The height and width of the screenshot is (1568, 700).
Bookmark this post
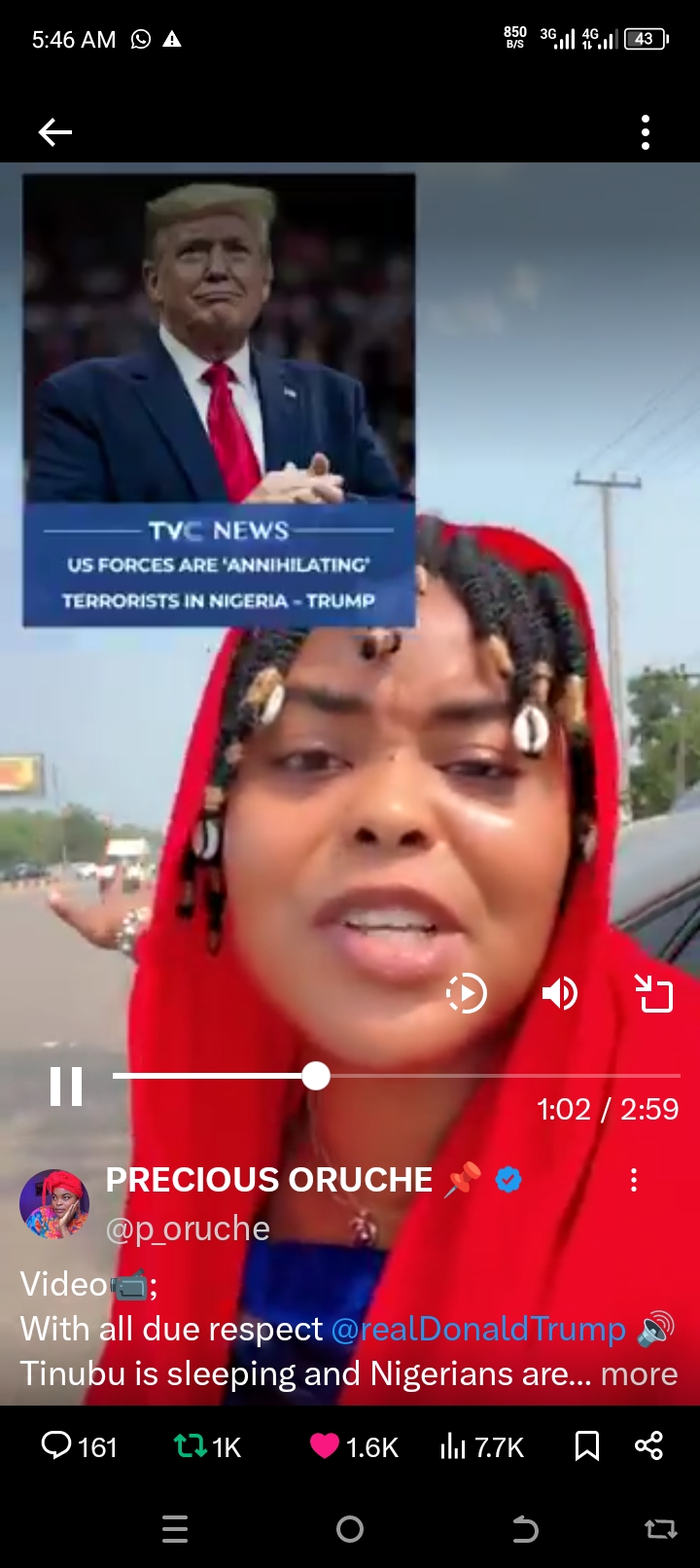[587, 1446]
